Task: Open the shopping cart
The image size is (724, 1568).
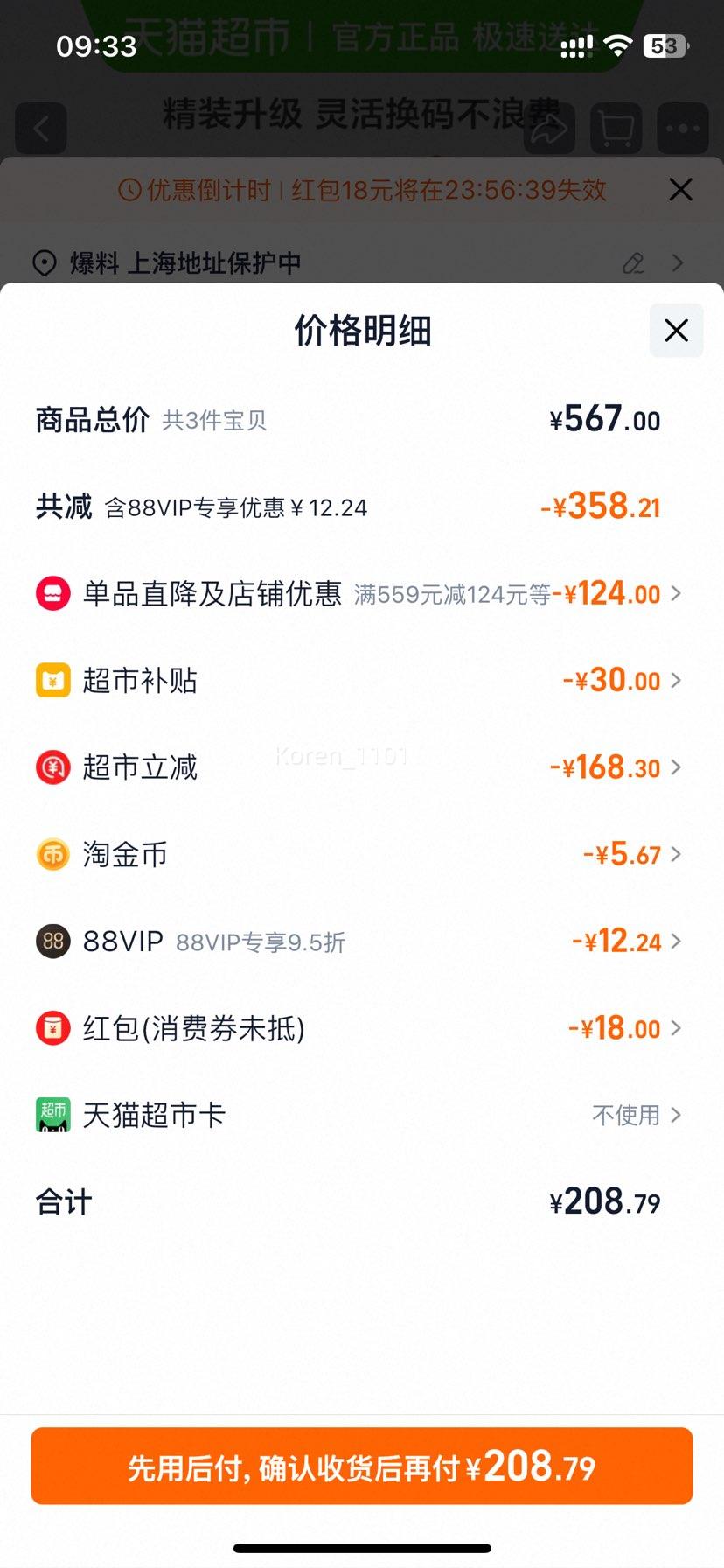Action: tap(616, 129)
